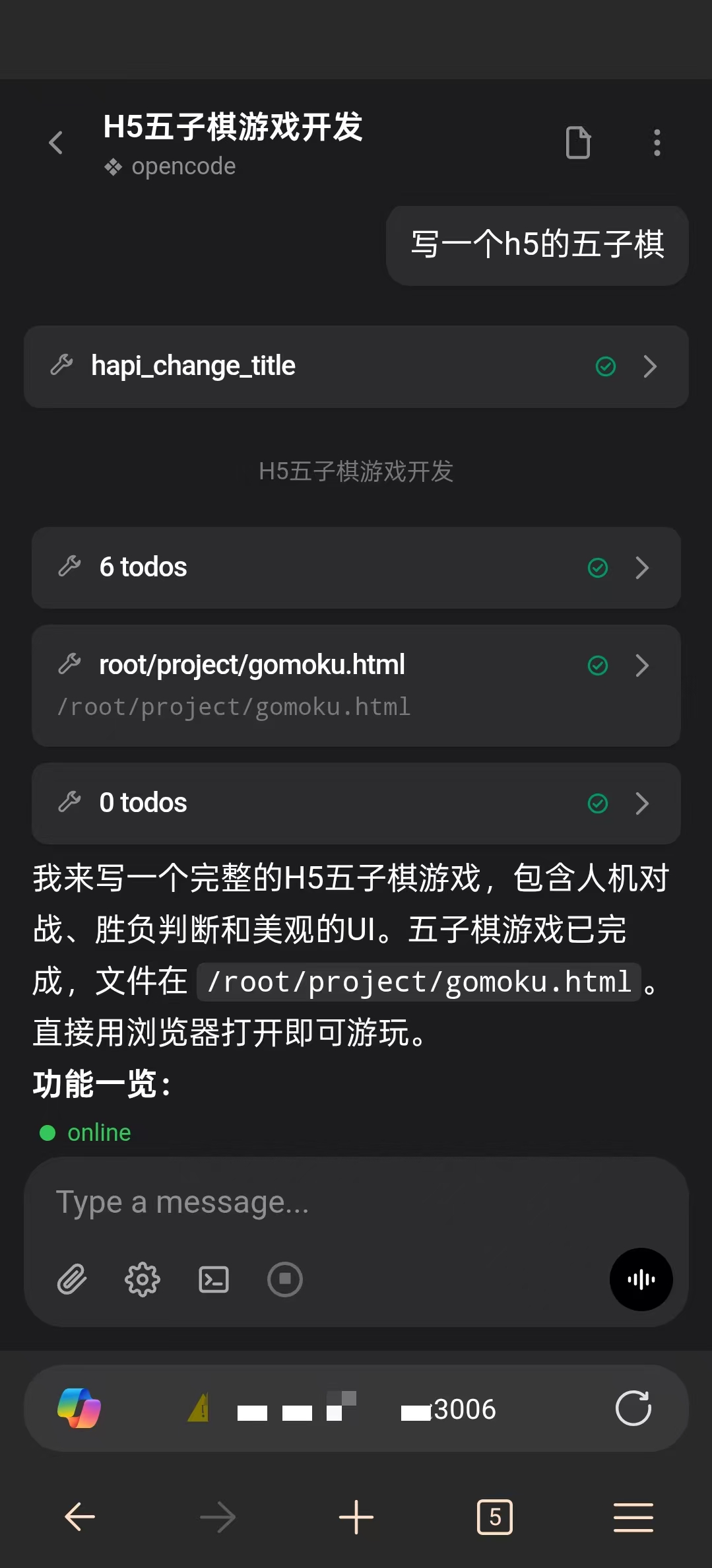Expand the 0 todos card

(x=356, y=803)
